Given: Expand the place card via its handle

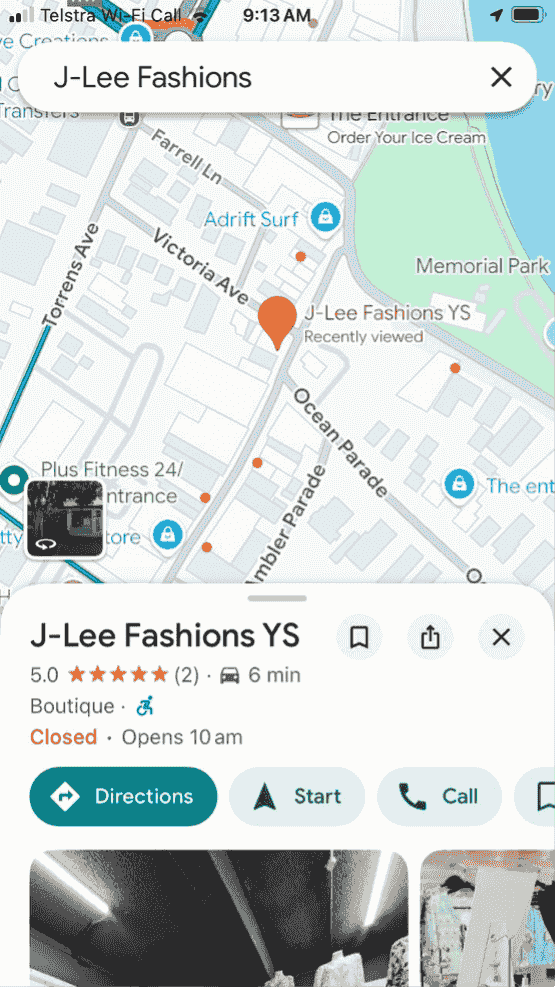Looking at the screenshot, I should point(277,598).
